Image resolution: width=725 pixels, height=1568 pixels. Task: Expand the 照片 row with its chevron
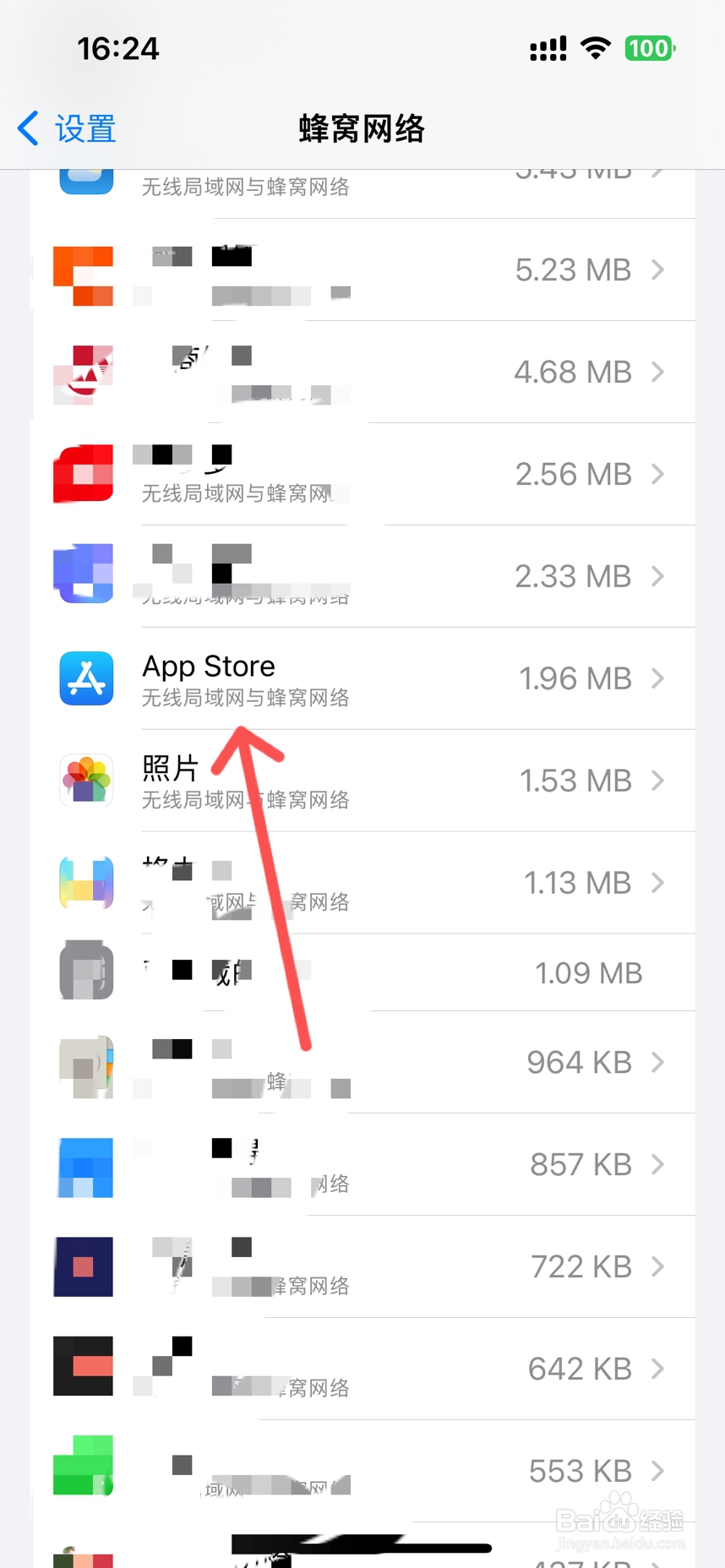658,780
